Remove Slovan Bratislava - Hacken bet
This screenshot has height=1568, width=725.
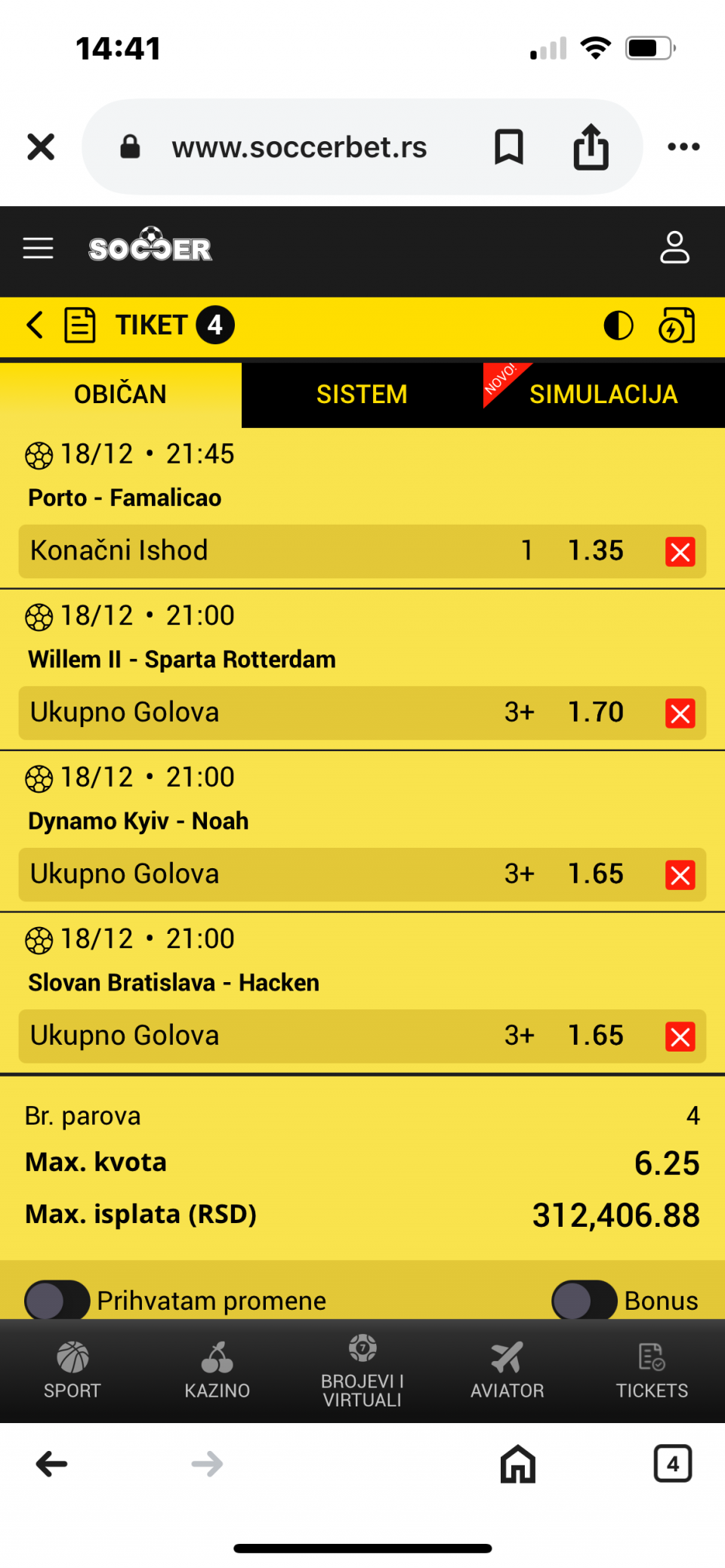(x=680, y=1037)
